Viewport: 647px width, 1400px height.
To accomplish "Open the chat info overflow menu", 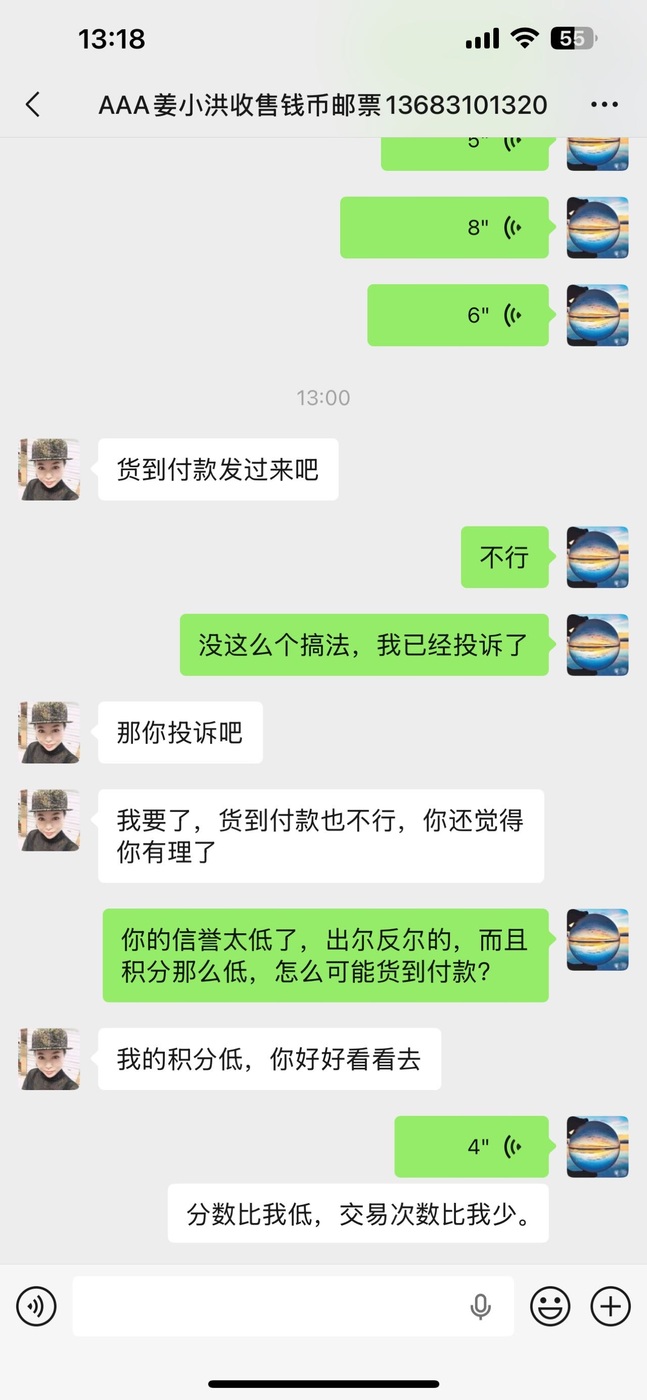I will [604, 104].
